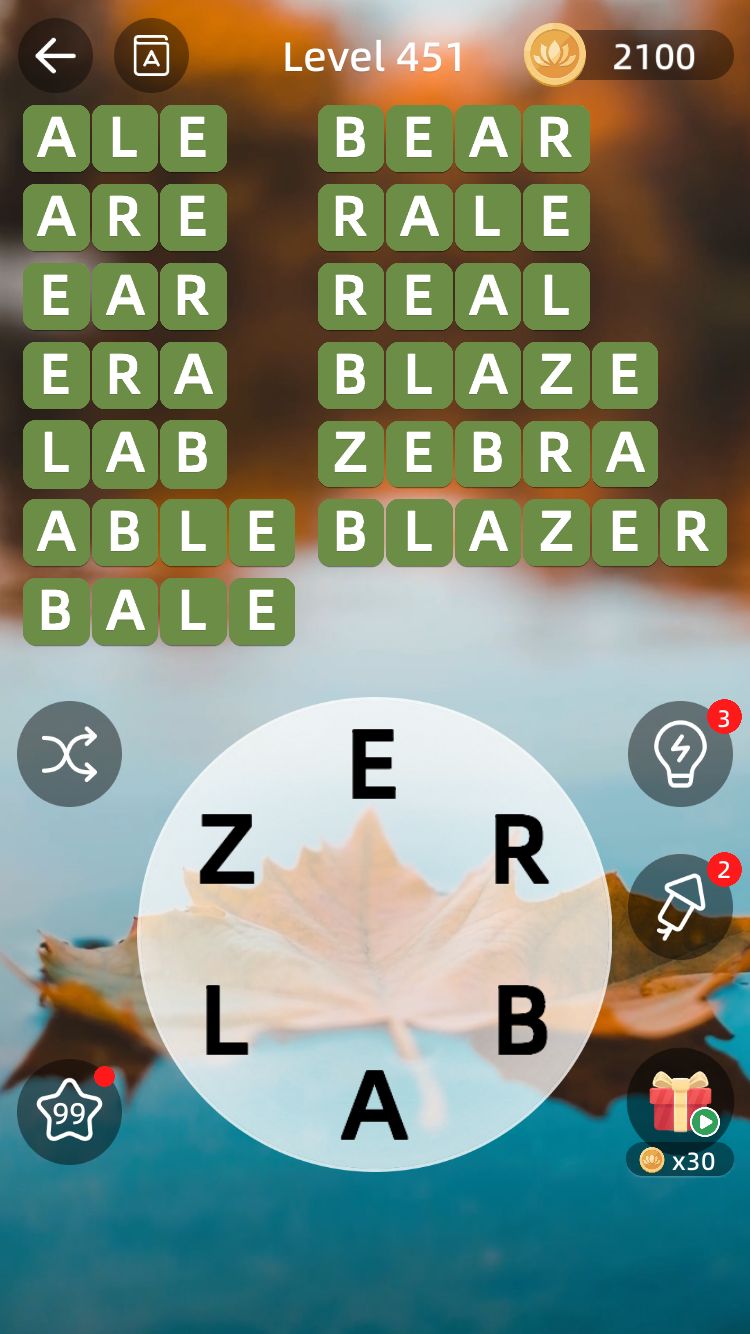Select letter L on the wheel
Screen dimensions: 750x1334
coord(226,1020)
